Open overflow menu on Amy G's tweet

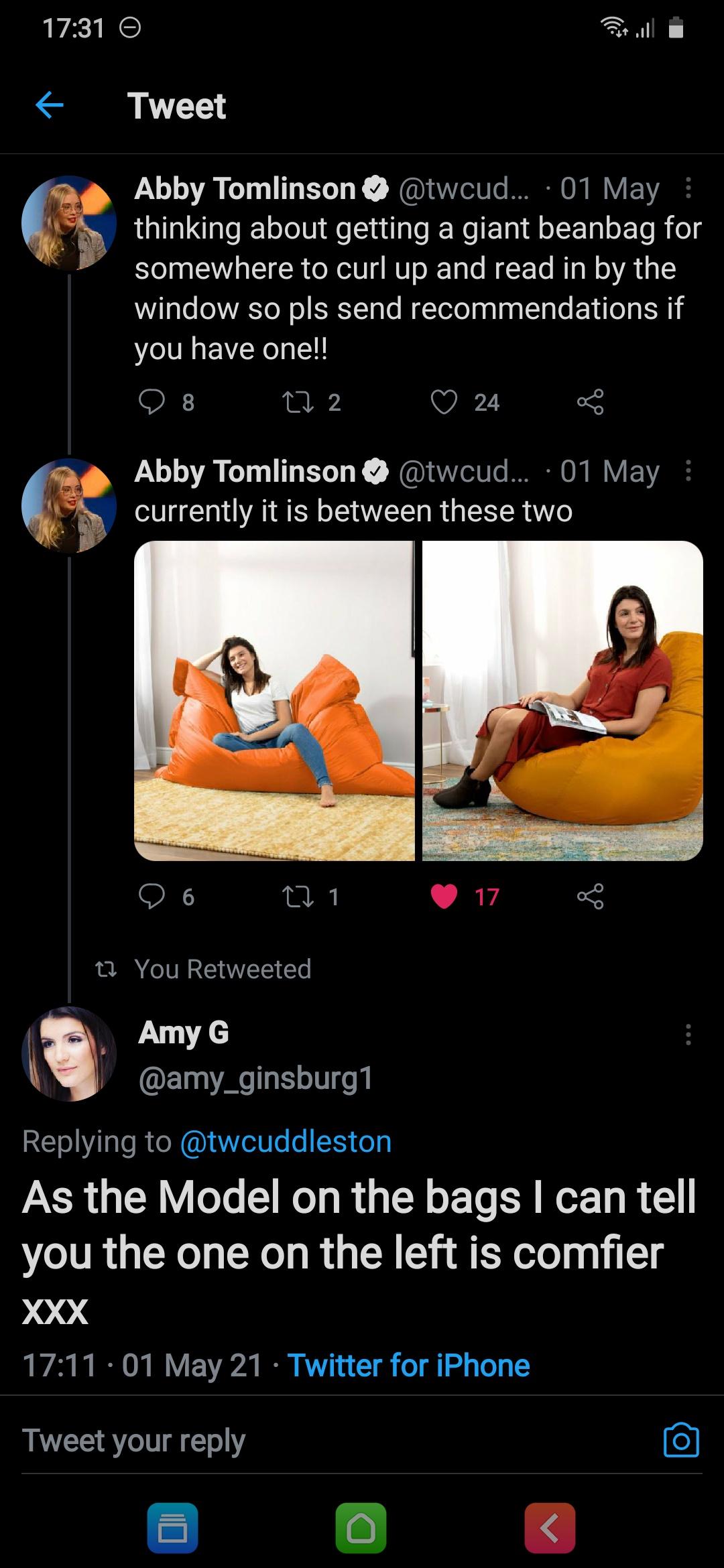point(688,1035)
